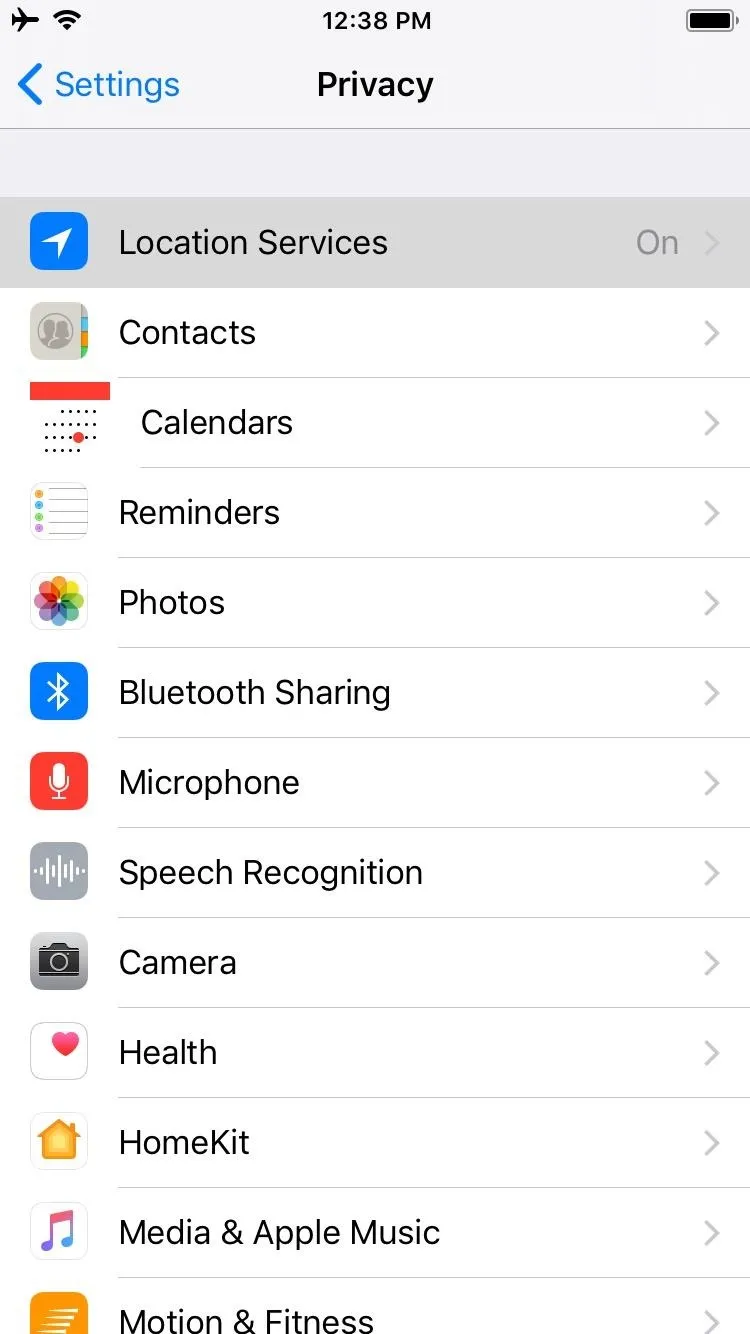Open Contacts privacy settings
Viewport: 750px width, 1334px height.
375,333
